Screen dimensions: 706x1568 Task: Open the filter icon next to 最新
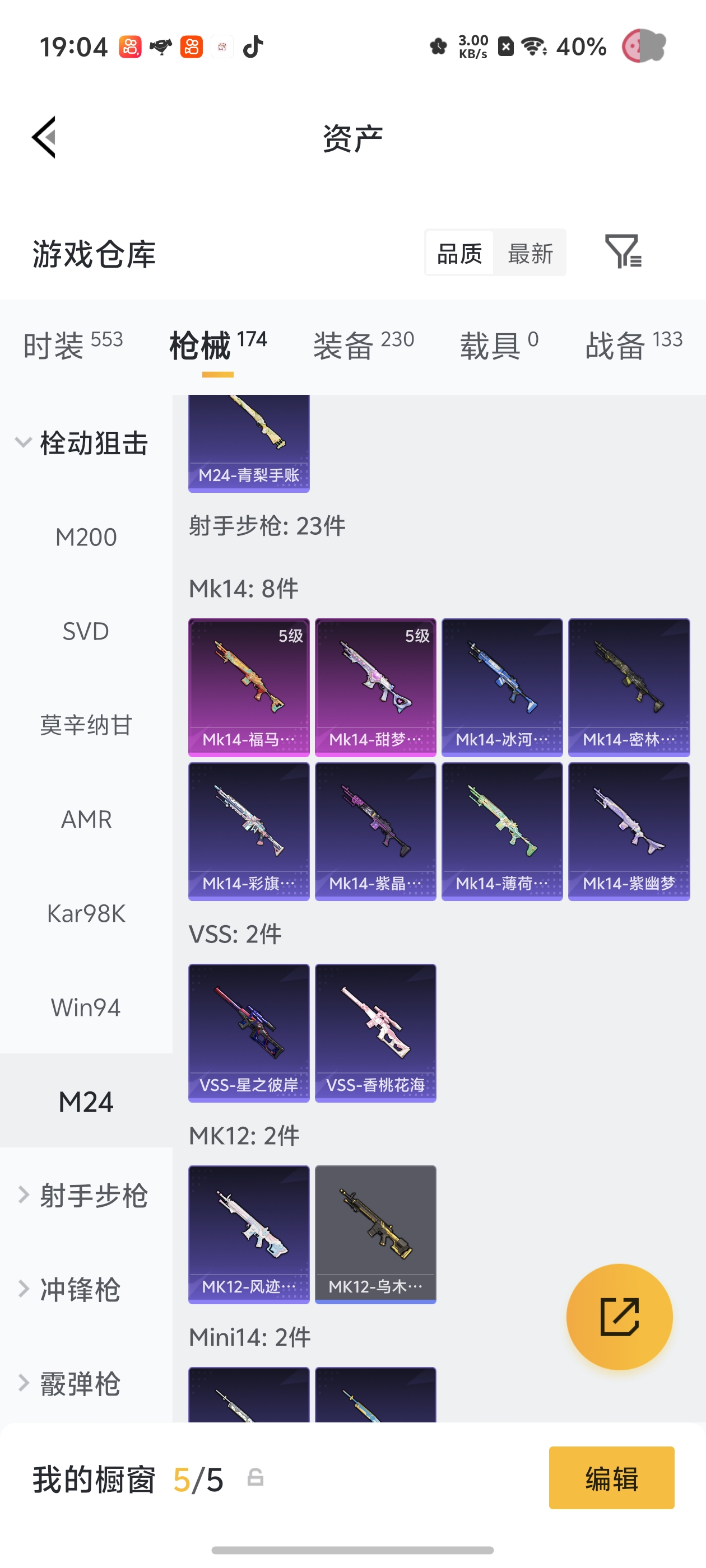click(623, 252)
